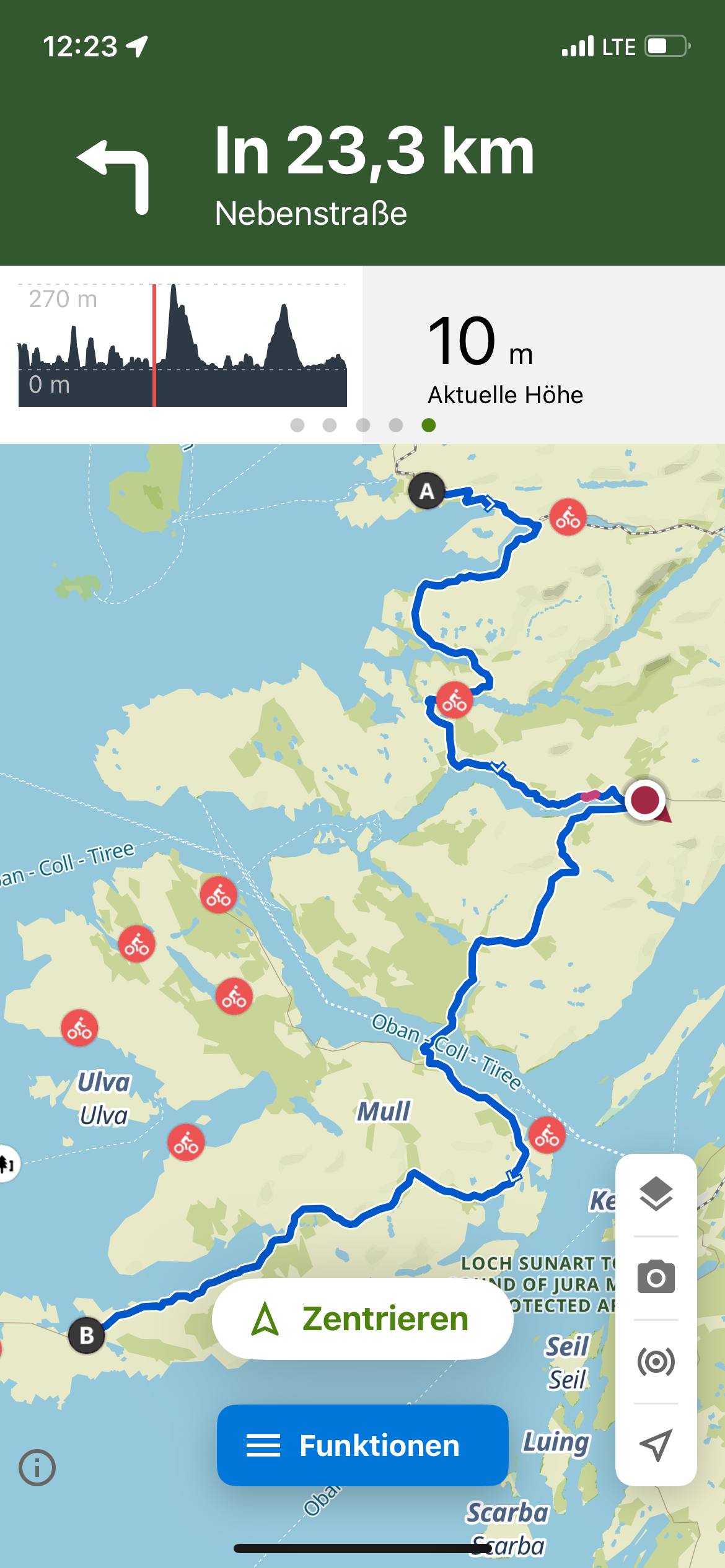
Task: Select the start marker A
Action: (x=427, y=491)
